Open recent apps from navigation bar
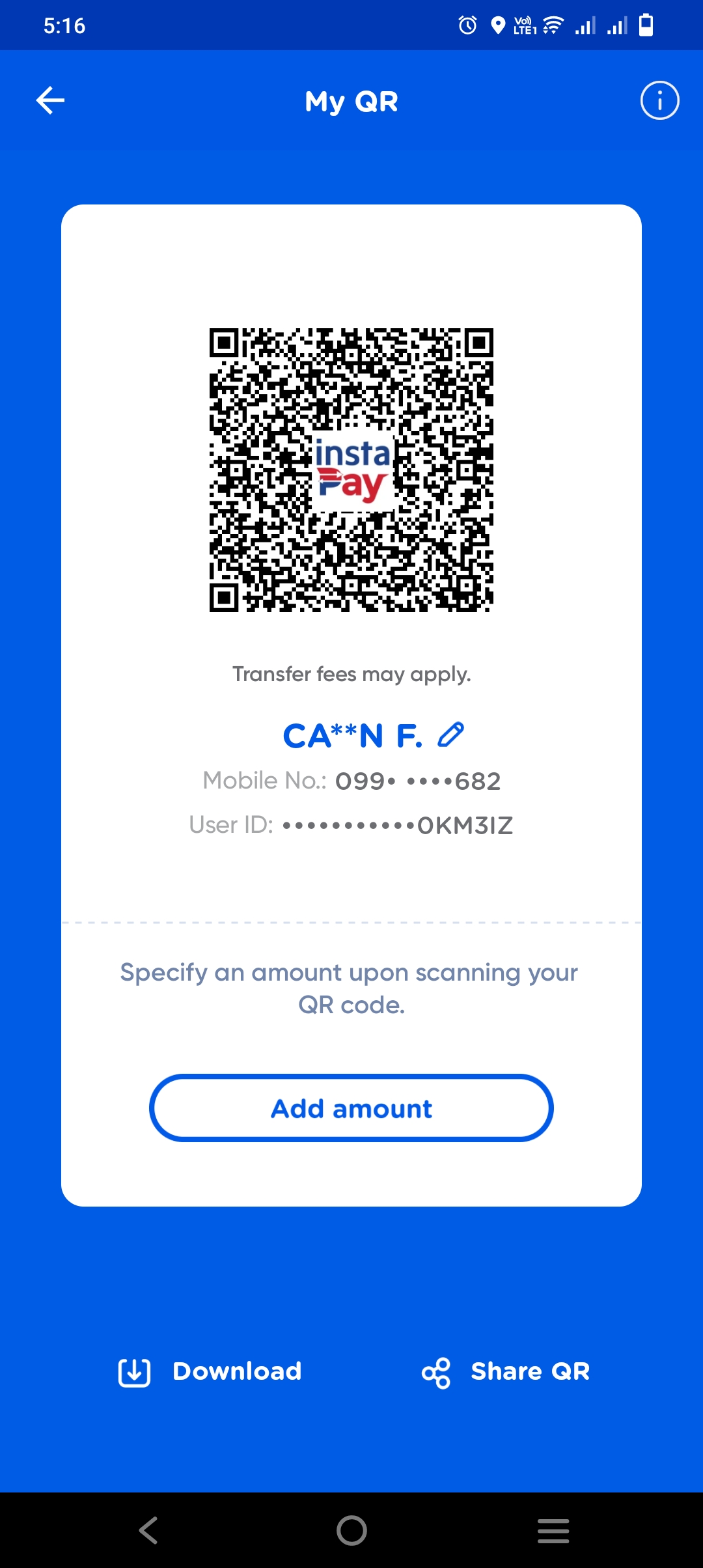The width and height of the screenshot is (703, 1568). tap(553, 1530)
